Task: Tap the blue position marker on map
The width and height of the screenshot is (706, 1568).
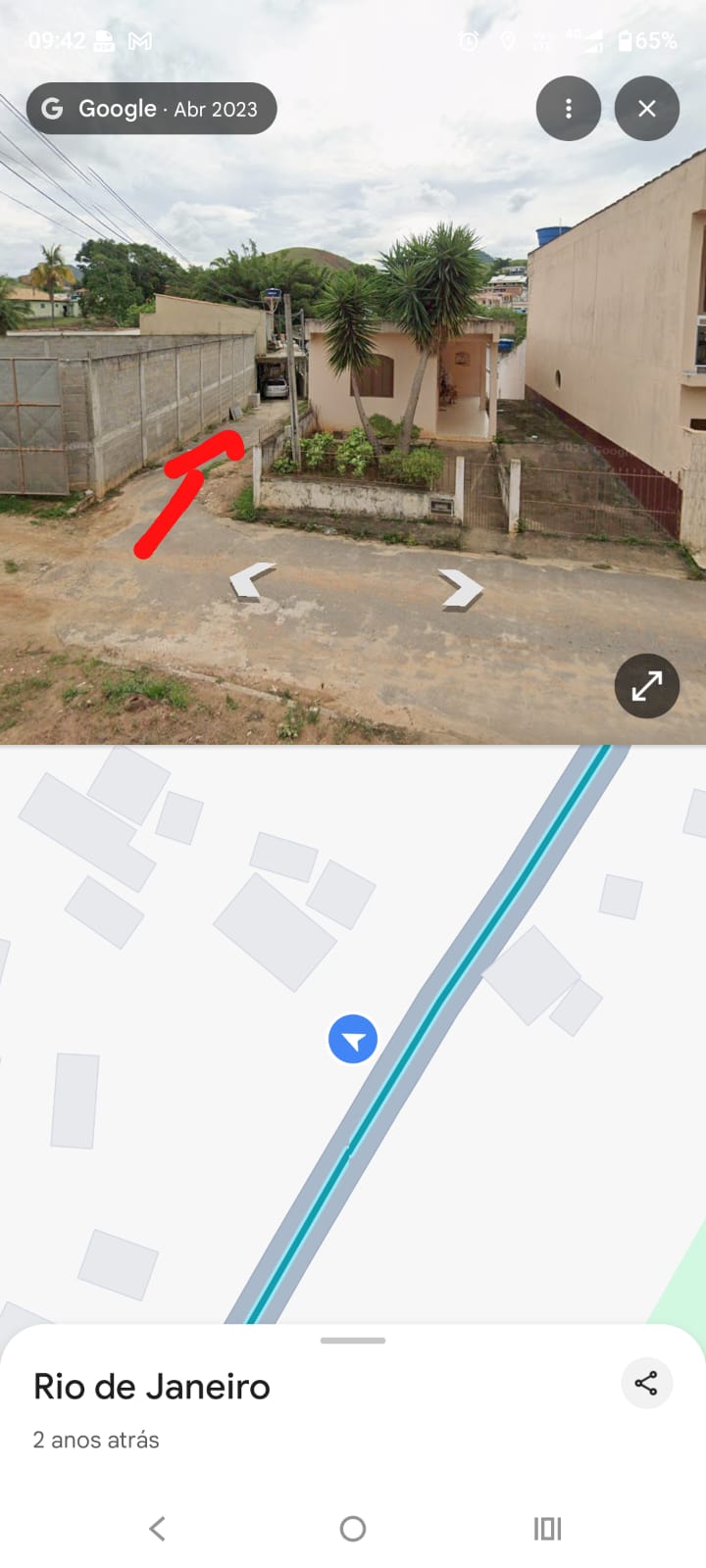Action: coord(353,1040)
